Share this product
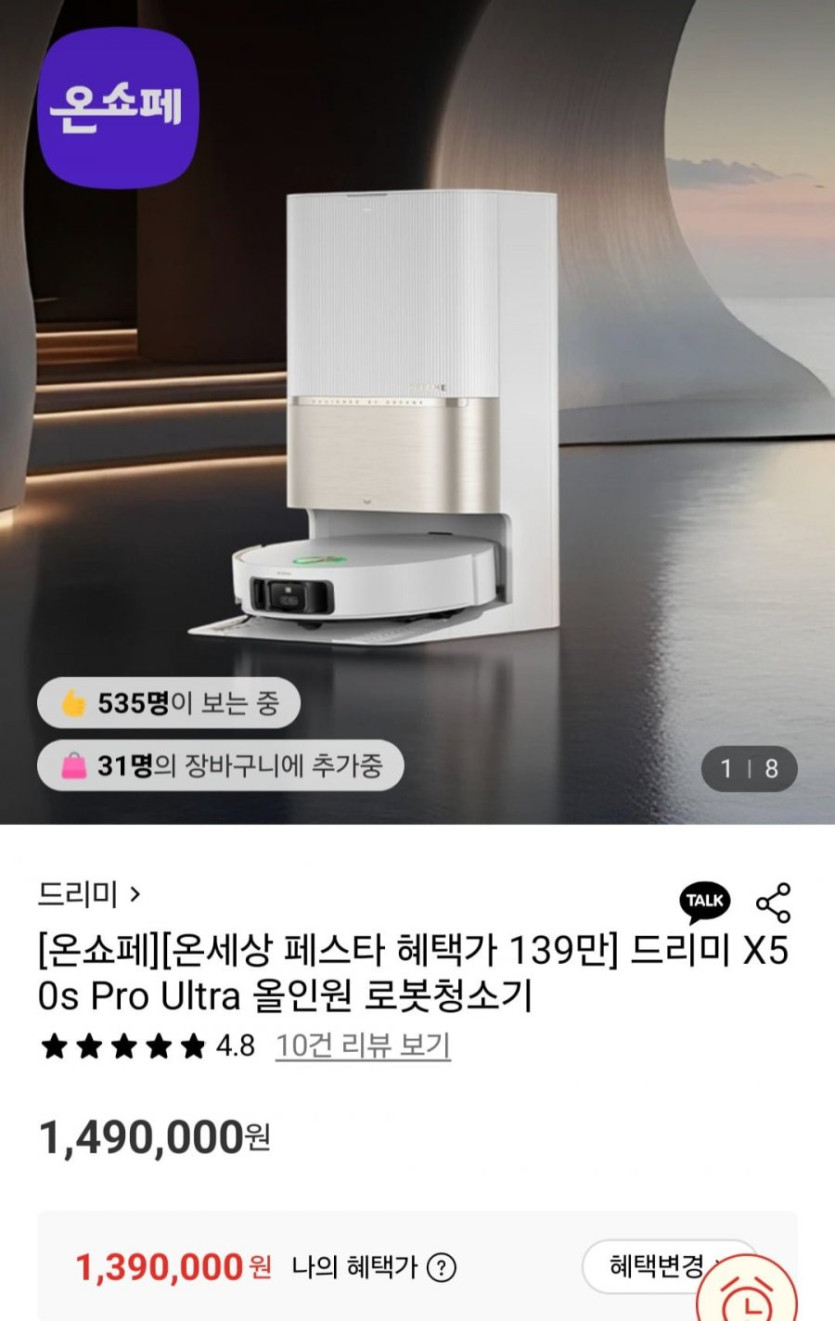The width and height of the screenshot is (835, 1321). (x=773, y=902)
